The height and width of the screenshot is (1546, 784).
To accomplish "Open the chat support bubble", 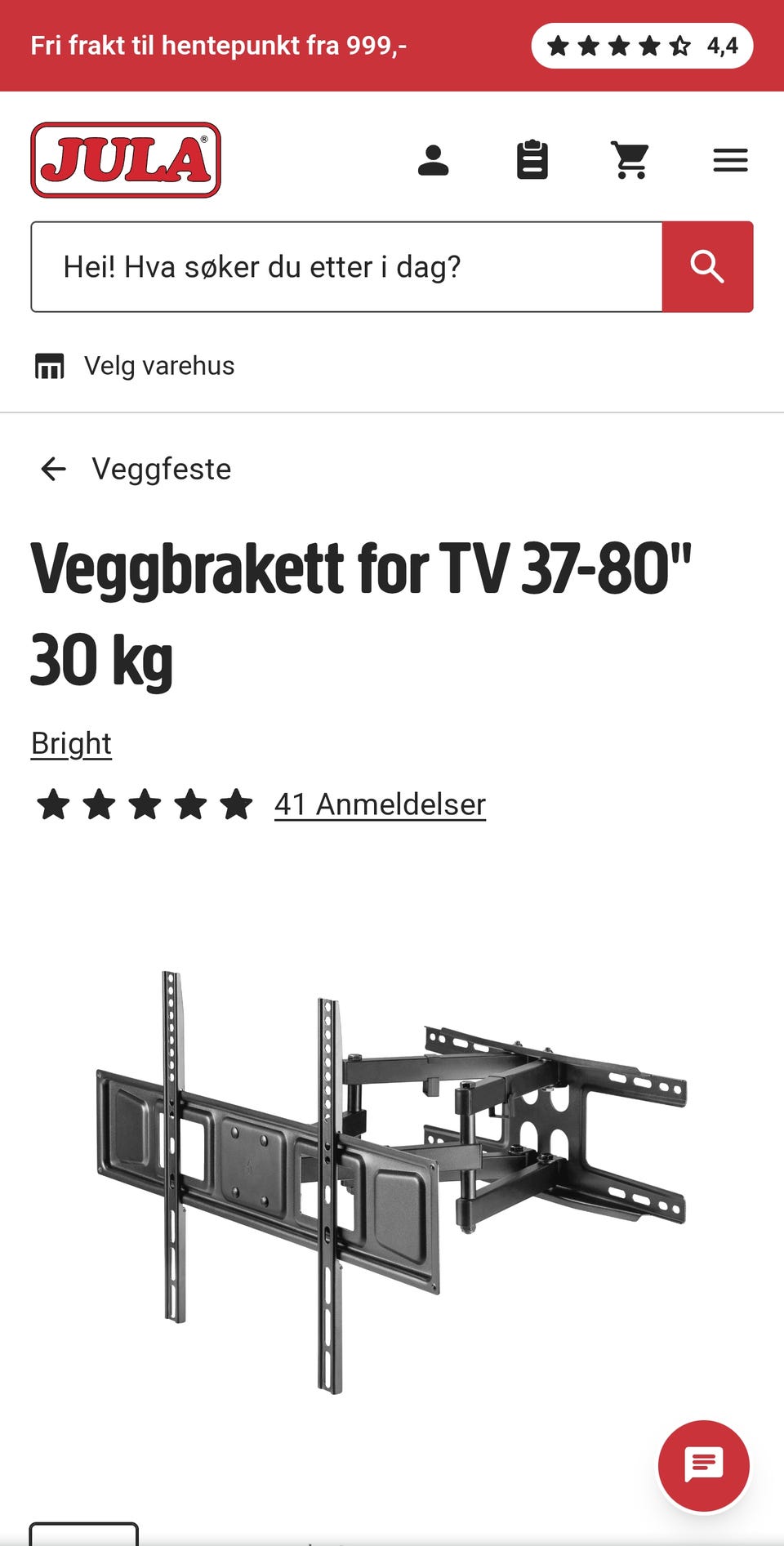I will (704, 1465).
